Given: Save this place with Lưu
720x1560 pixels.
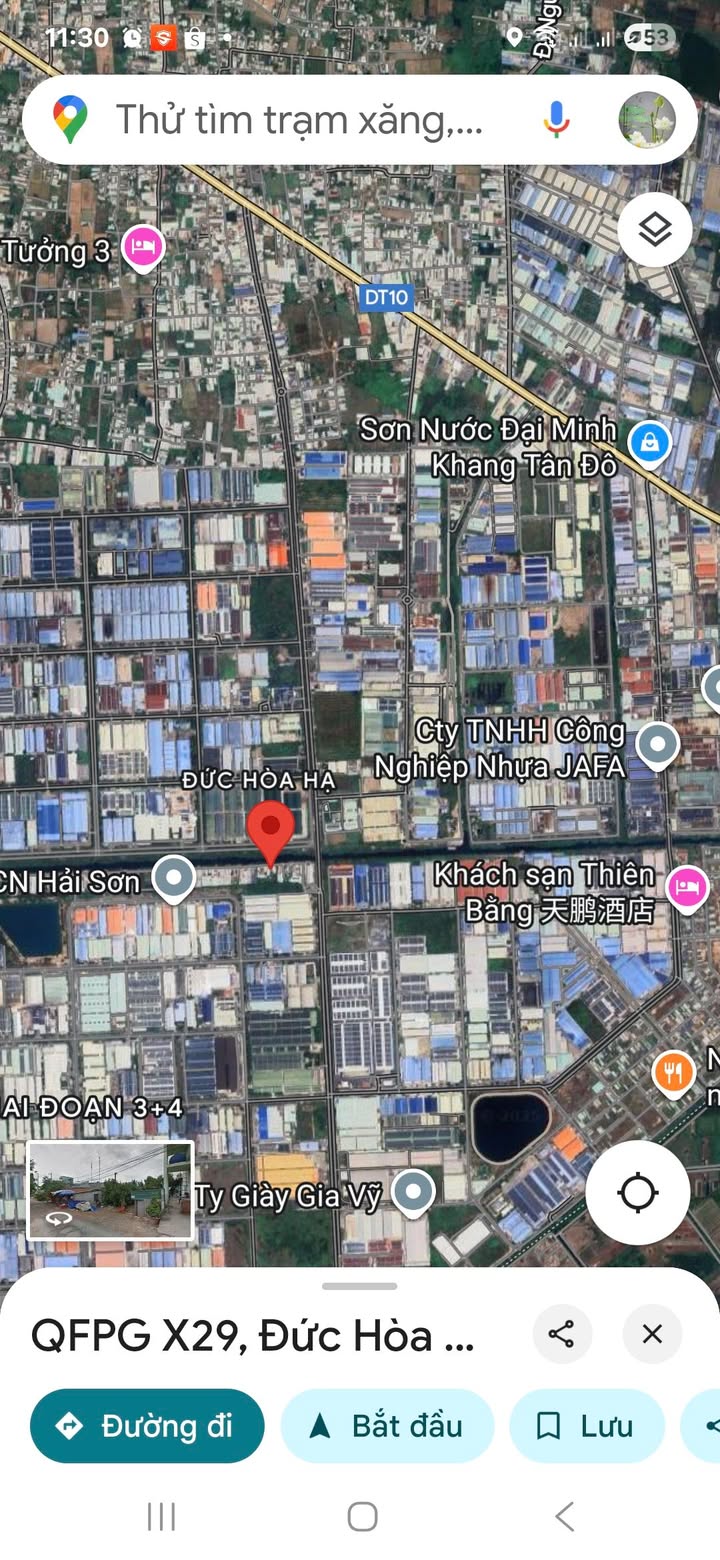Looking at the screenshot, I should pyautogui.click(x=587, y=1426).
